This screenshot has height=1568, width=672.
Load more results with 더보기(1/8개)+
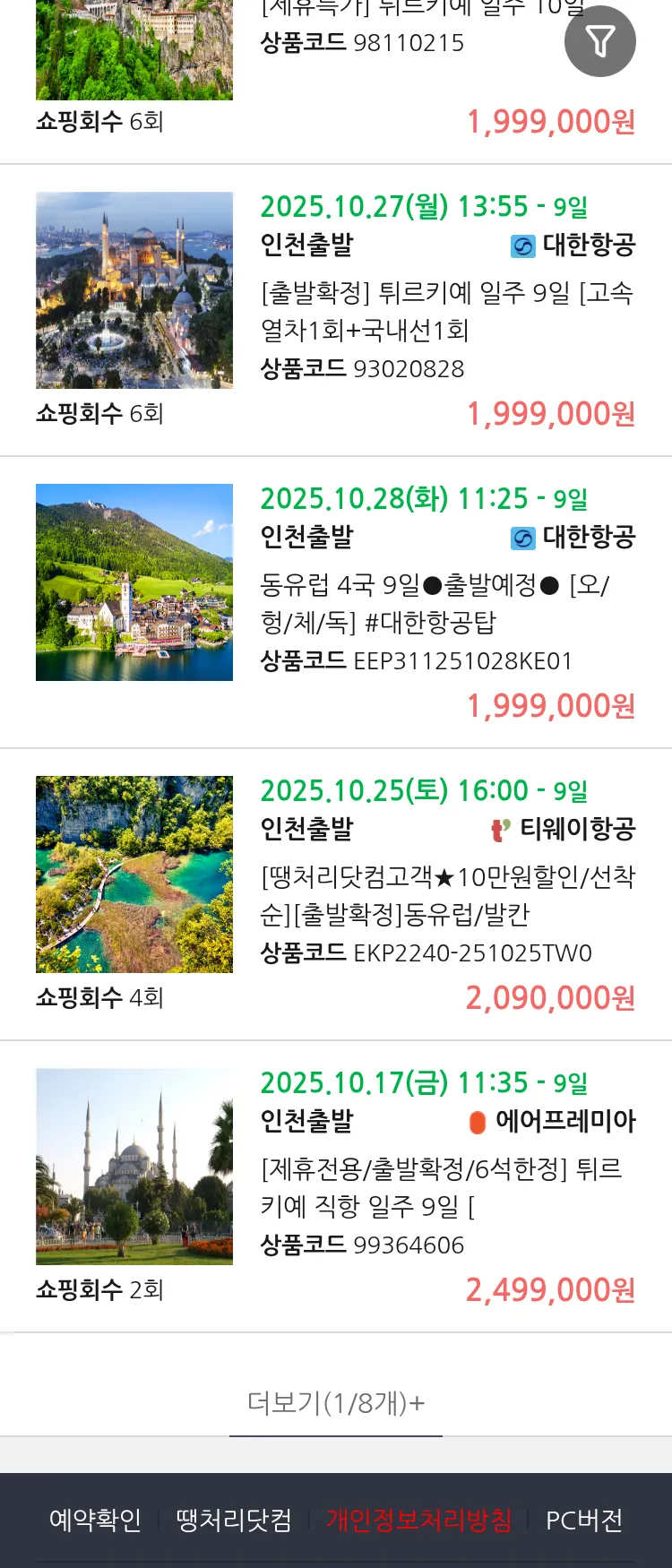(x=336, y=1402)
